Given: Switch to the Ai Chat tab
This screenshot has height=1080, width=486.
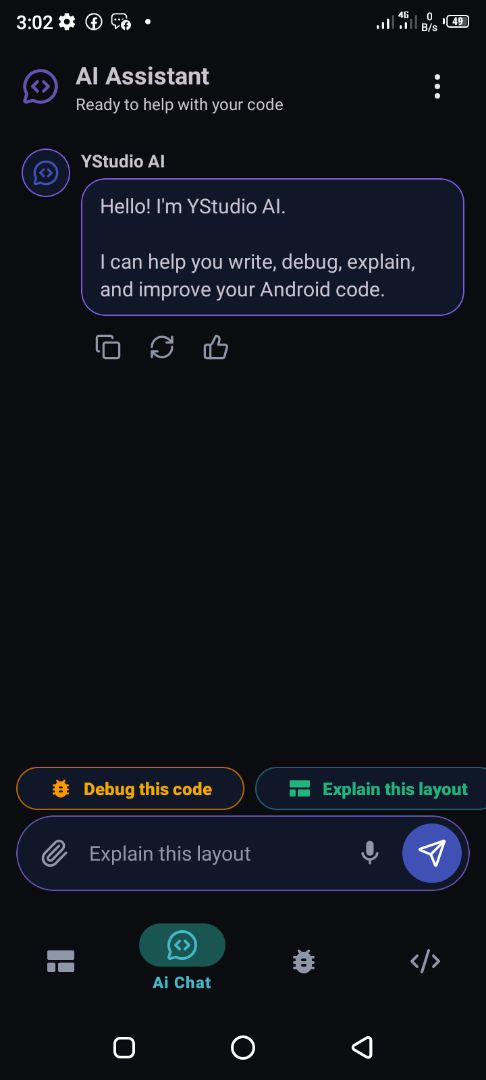Looking at the screenshot, I should (x=182, y=958).
